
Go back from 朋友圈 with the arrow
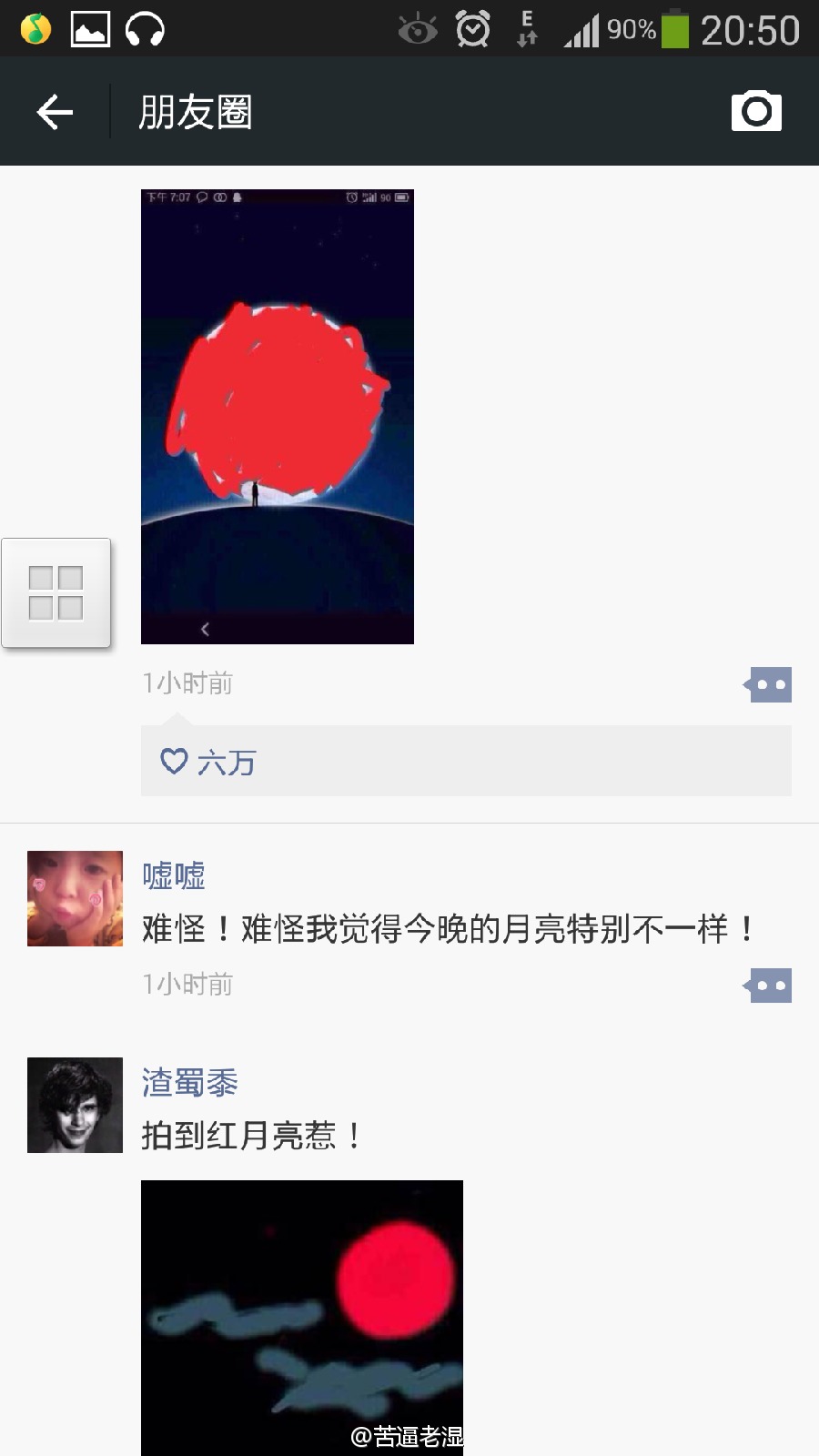pyautogui.click(x=55, y=112)
